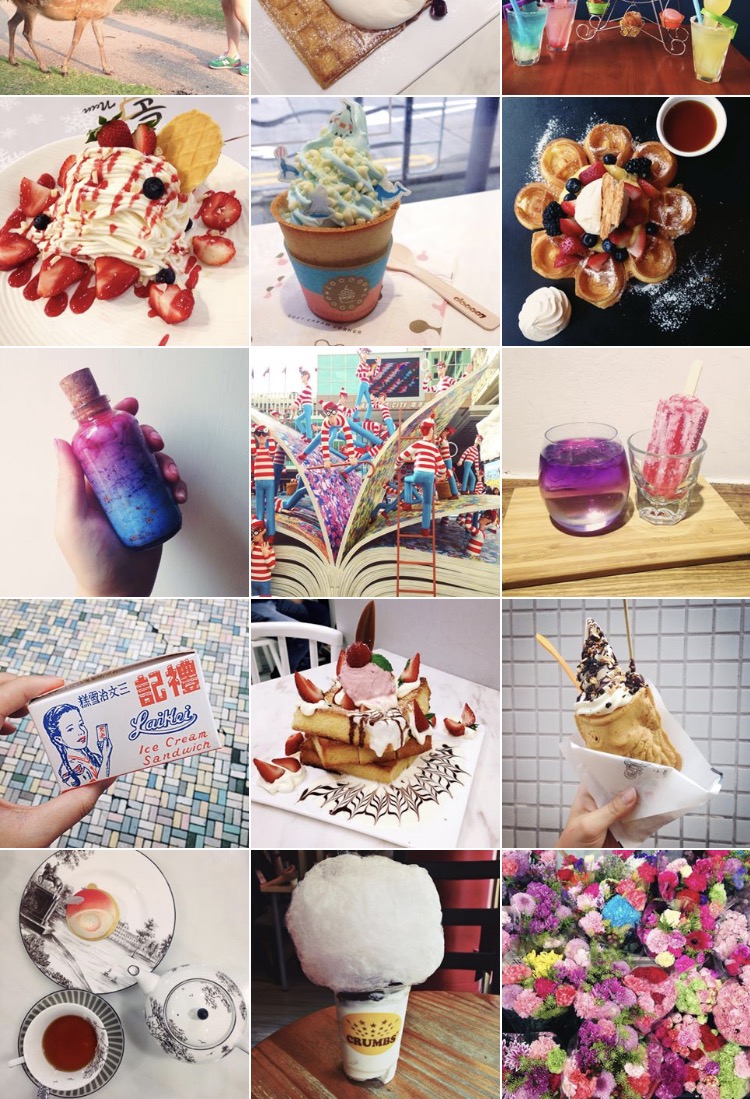Image resolution: width=750 pixels, height=1099 pixels.
Task: View the strawberry toast stack photo
Action: 375,723
